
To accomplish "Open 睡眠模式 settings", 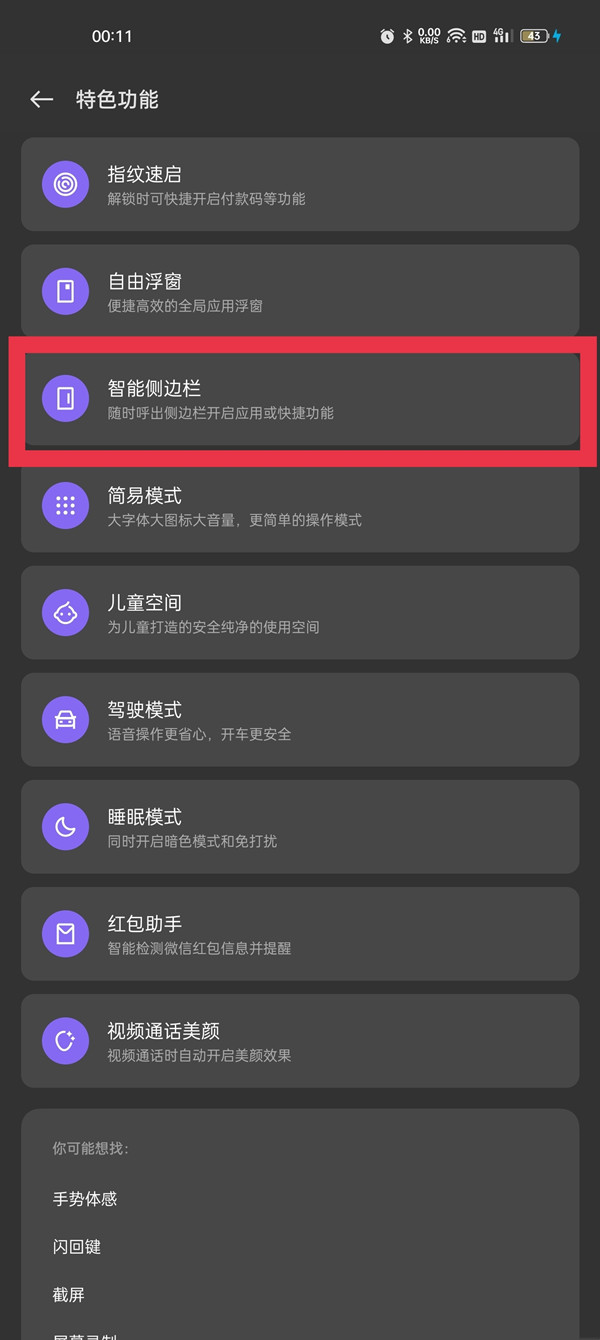I will pos(300,827).
